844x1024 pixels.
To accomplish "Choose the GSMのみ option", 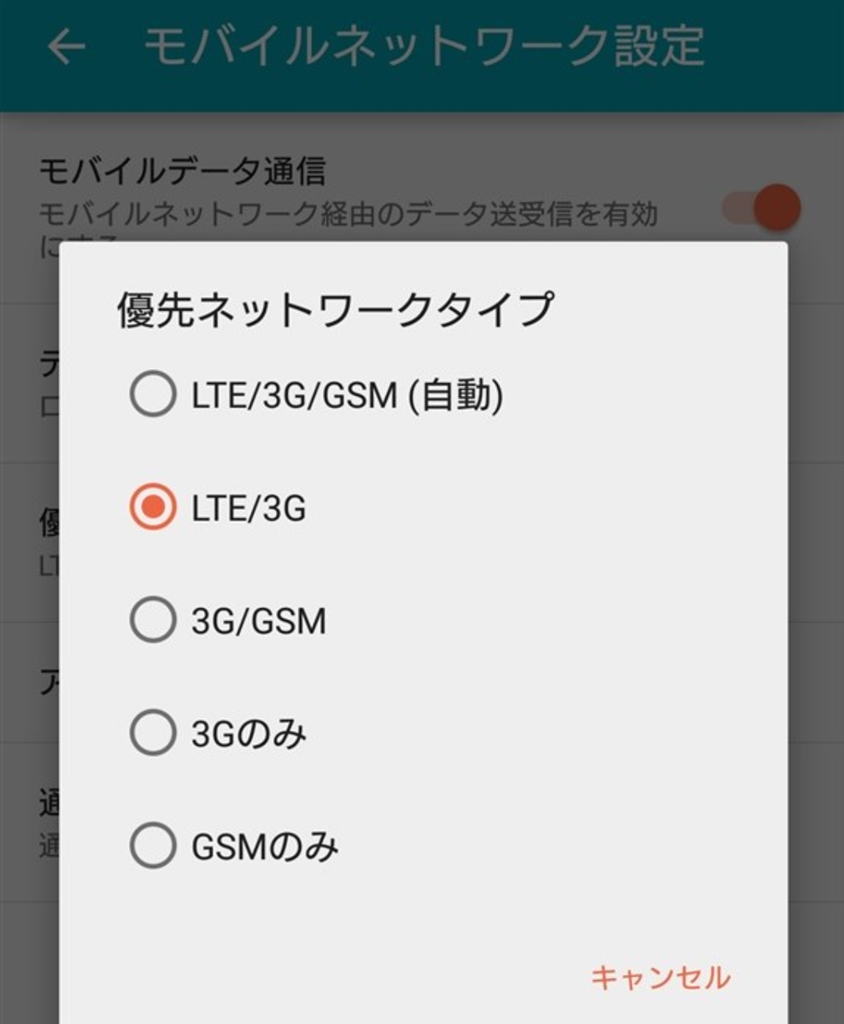I will coord(153,847).
